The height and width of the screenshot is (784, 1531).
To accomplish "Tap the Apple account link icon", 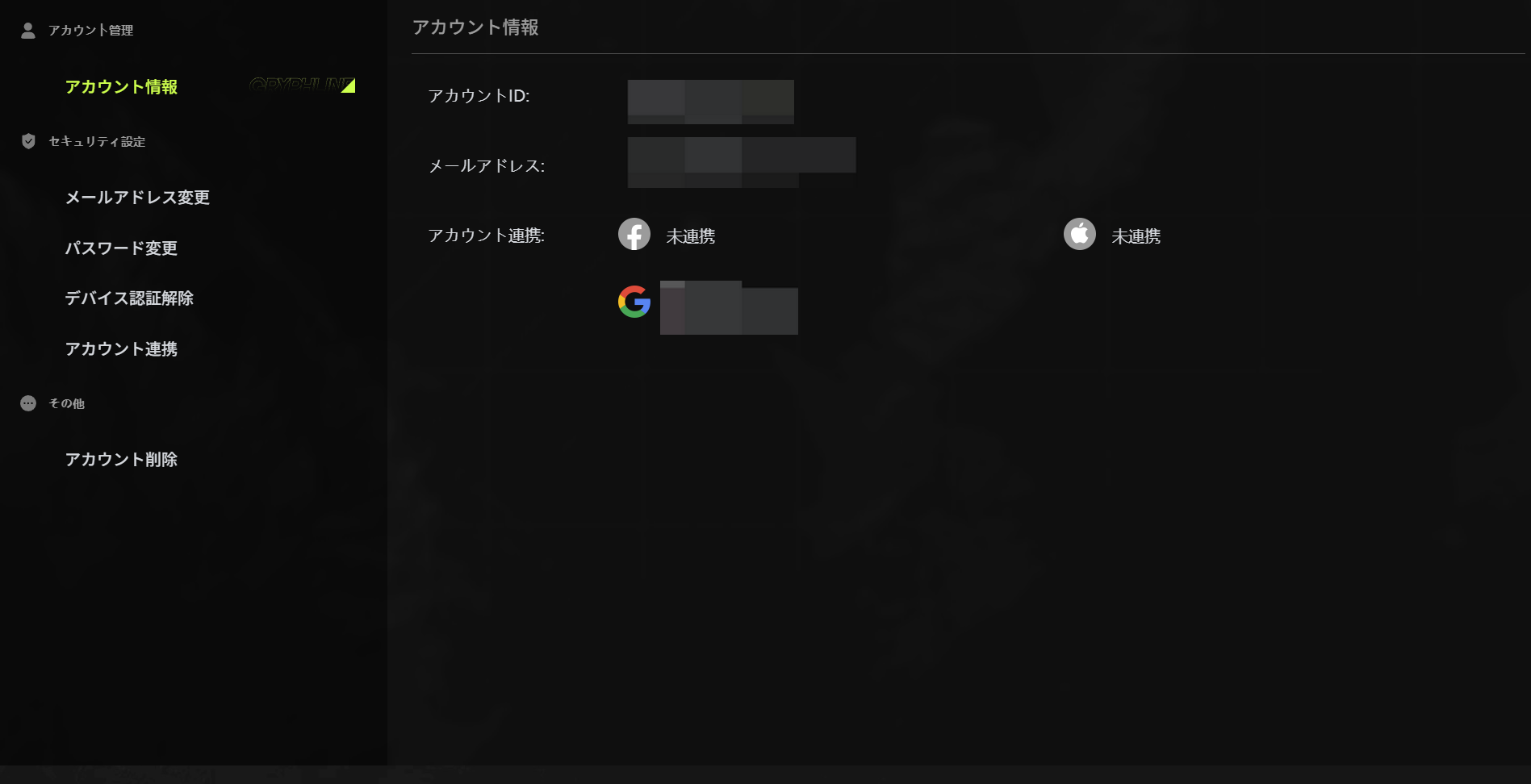I will [x=1080, y=235].
